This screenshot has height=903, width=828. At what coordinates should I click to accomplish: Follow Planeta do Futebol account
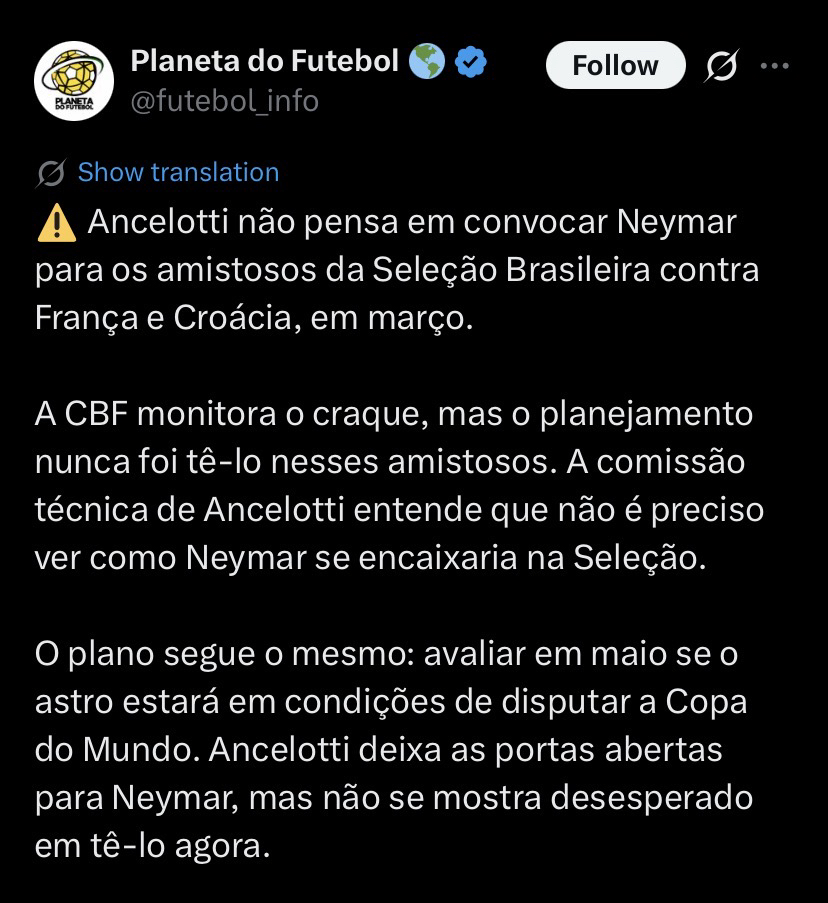[x=615, y=66]
